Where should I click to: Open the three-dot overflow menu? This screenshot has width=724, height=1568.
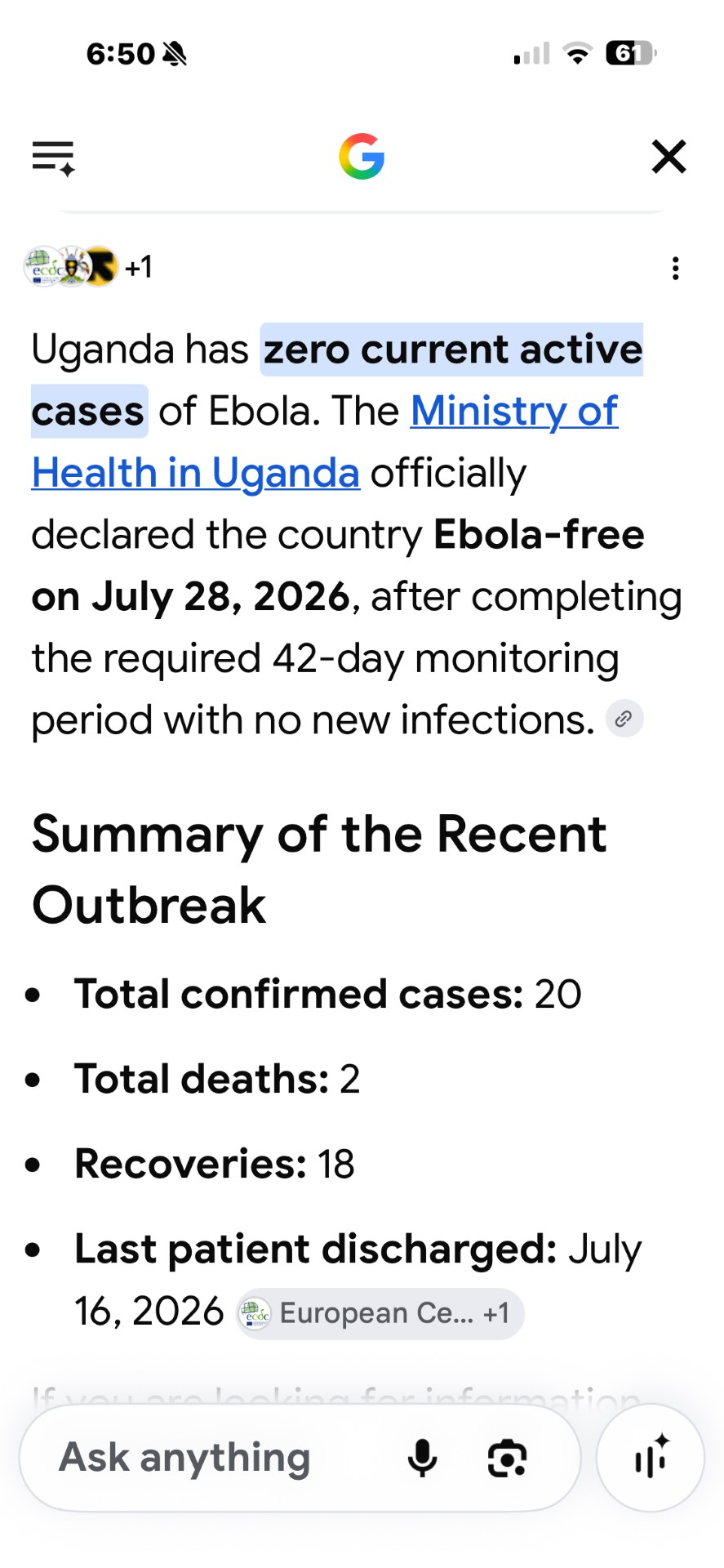pos(675,269)
